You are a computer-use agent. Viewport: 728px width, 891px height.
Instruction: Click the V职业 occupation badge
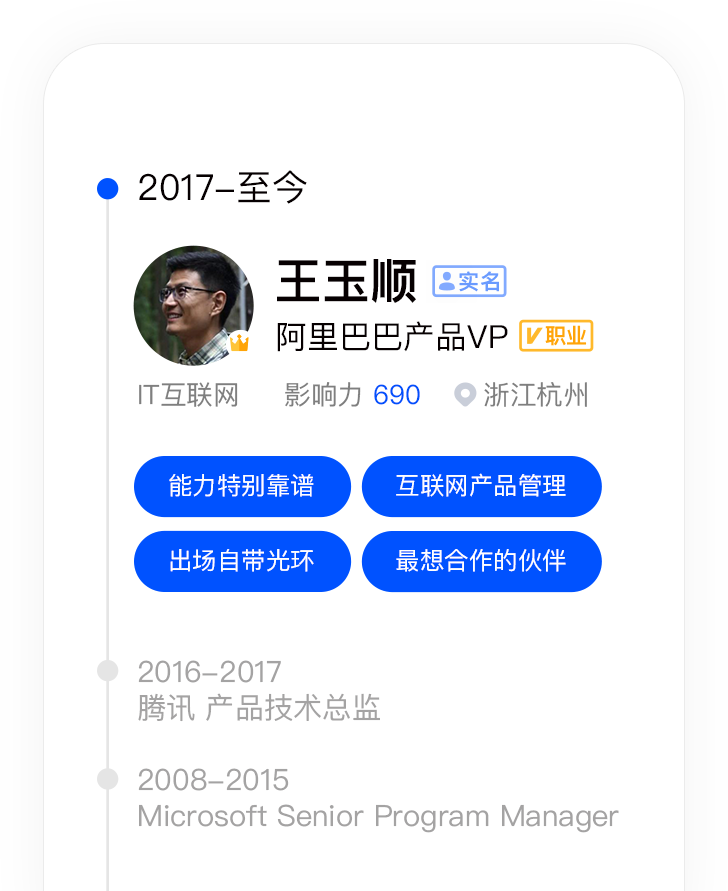(x=555, y=335)
